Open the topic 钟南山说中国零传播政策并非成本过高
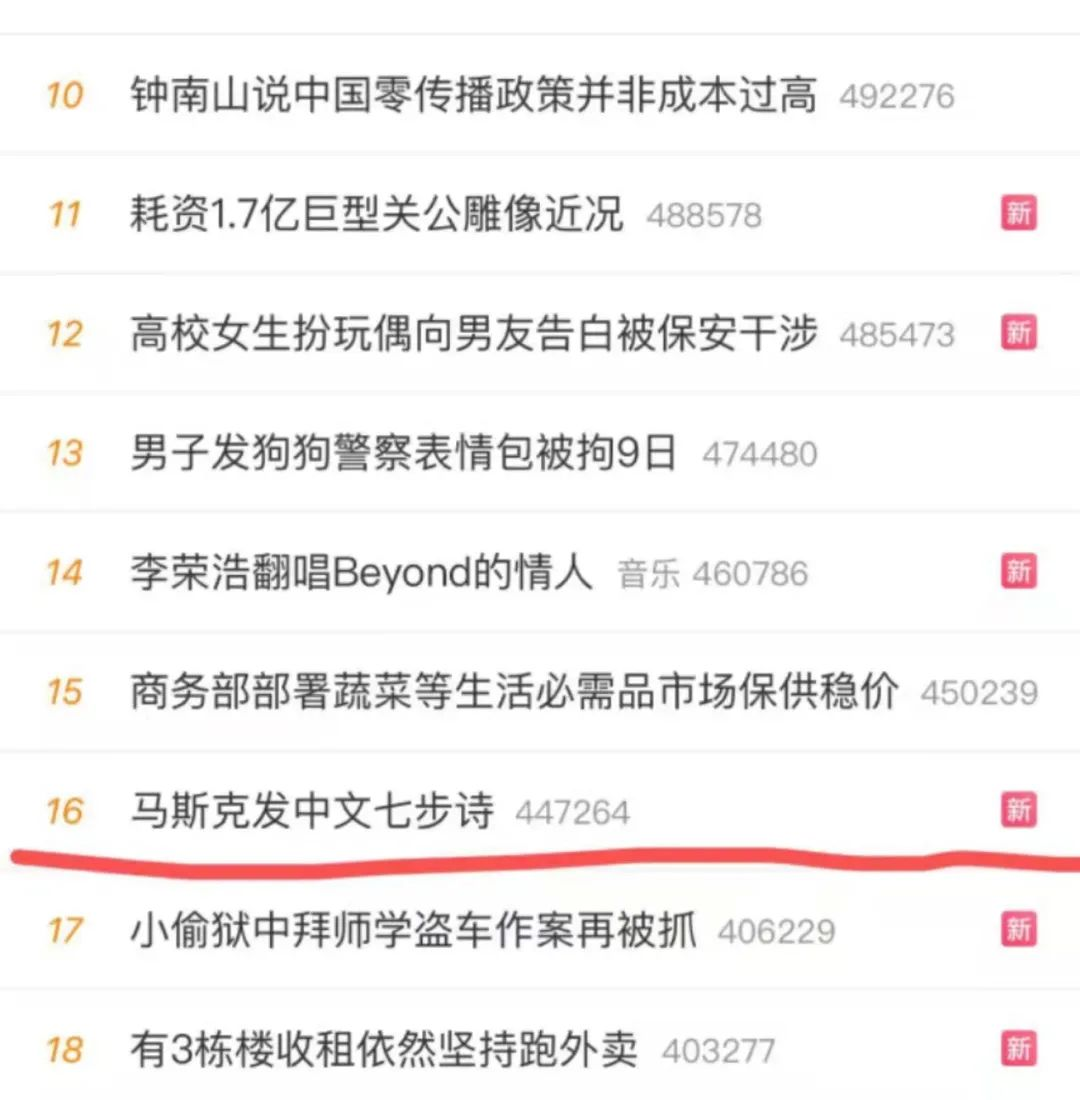1080x1100 pixels. (473, 96)
